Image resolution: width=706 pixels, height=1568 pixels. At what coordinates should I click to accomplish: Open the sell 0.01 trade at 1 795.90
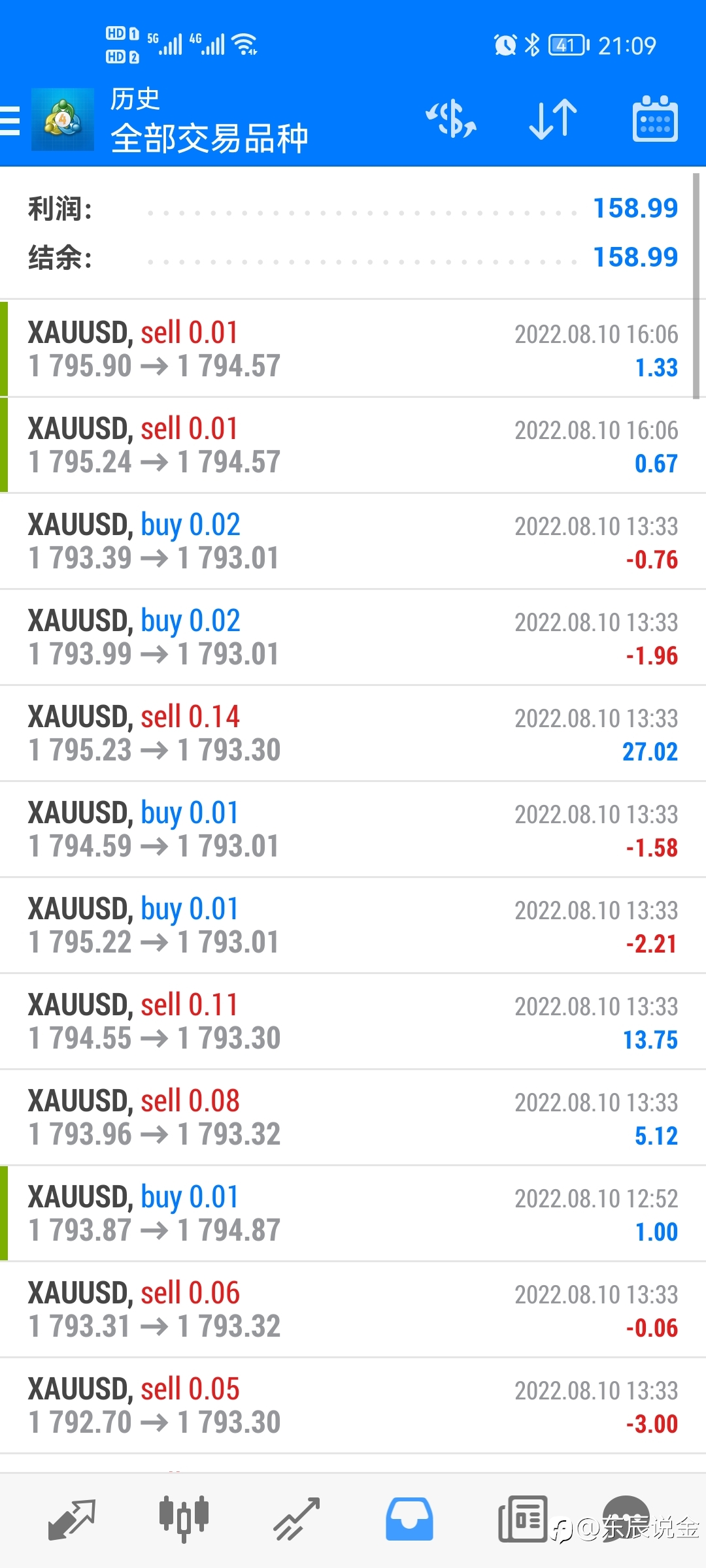tap(353, 349)
